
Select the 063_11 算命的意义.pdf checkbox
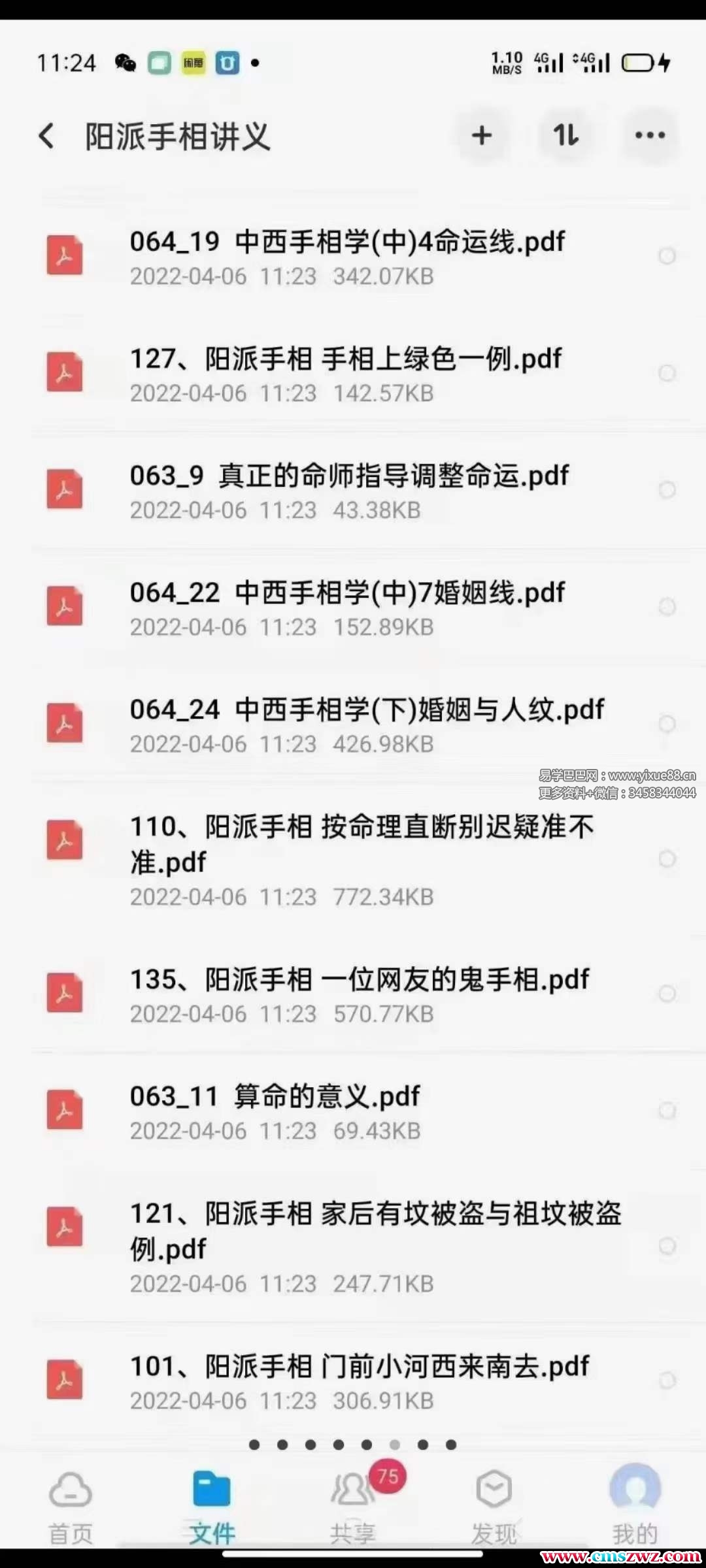[667, 1111]
